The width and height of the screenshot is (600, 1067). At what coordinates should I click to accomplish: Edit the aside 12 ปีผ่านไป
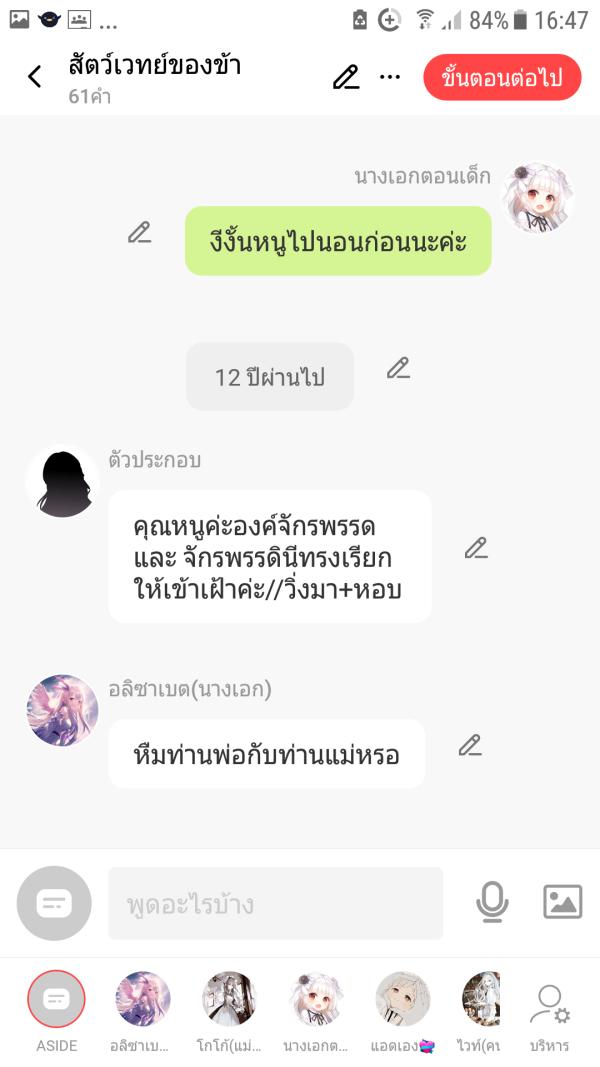(398, 368)
